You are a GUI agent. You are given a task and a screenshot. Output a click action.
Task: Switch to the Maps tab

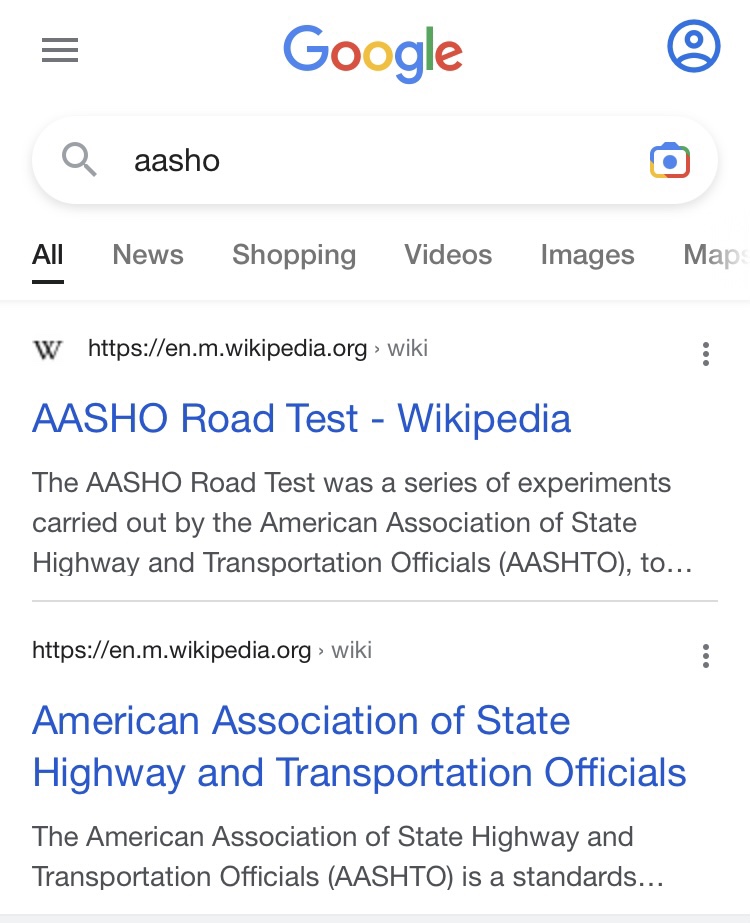point(714,255)
